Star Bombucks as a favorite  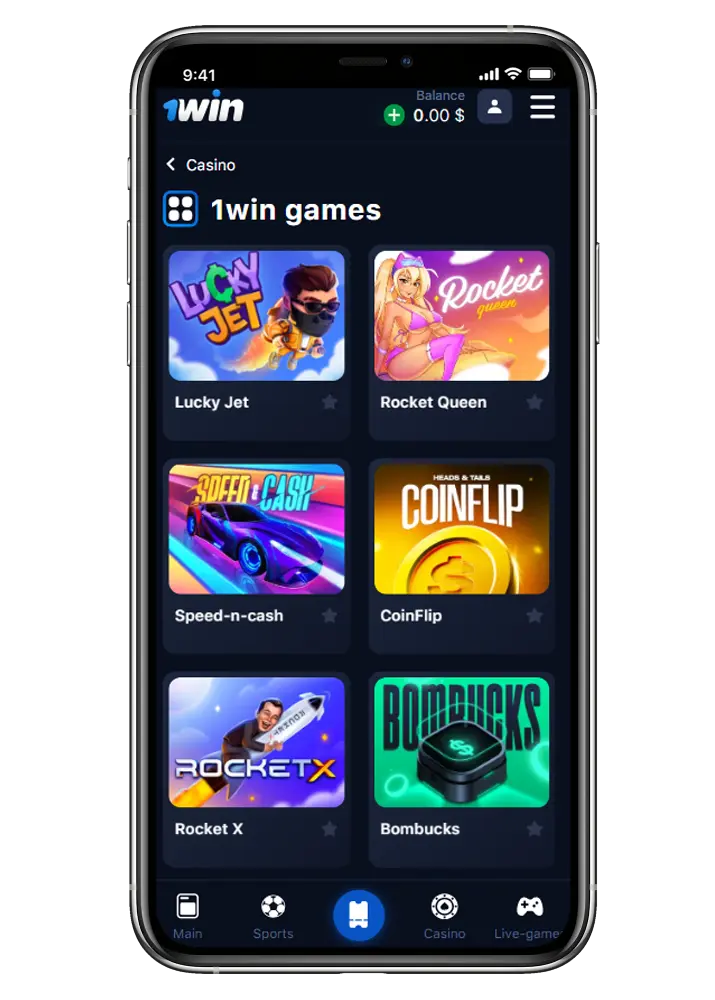point(534,829)
